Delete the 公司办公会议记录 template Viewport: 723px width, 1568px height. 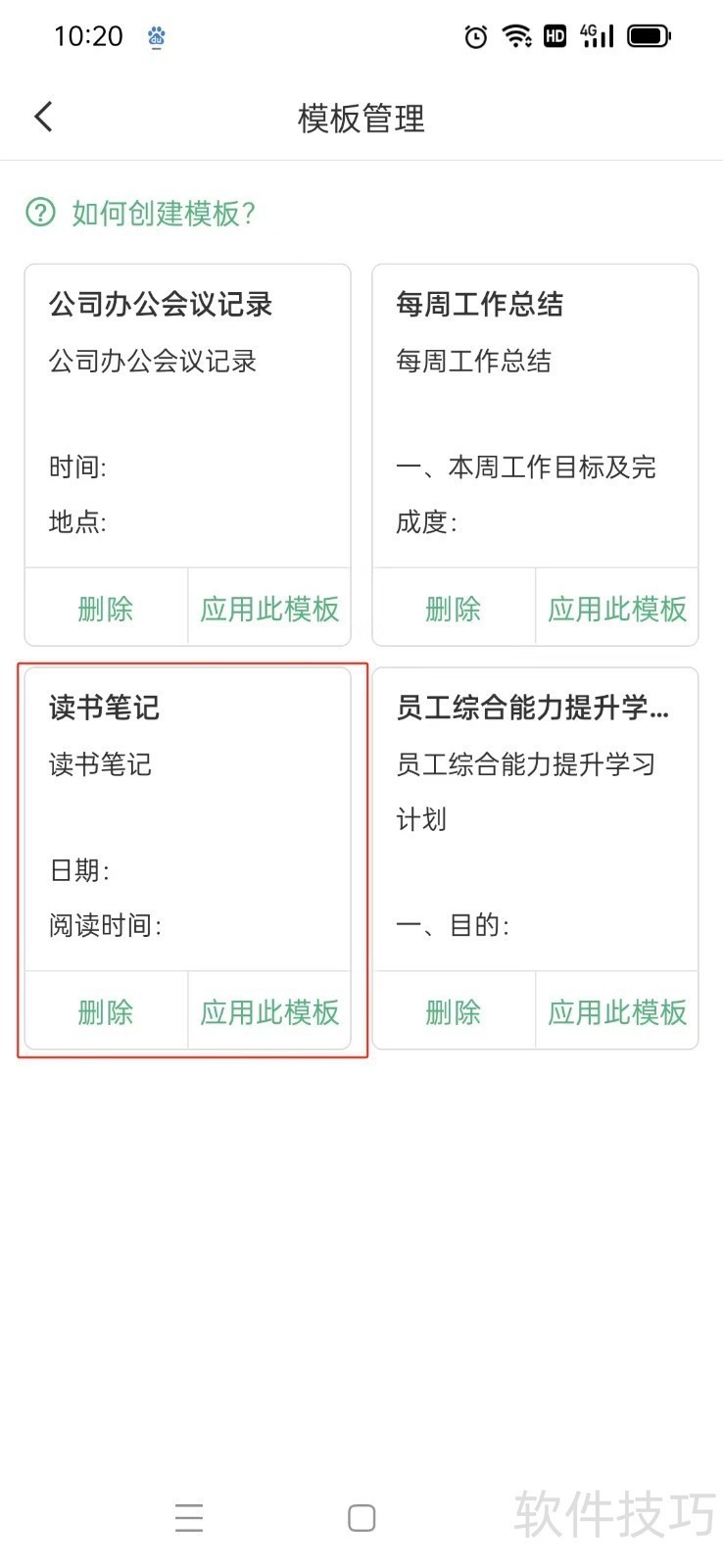click(106, 609)
